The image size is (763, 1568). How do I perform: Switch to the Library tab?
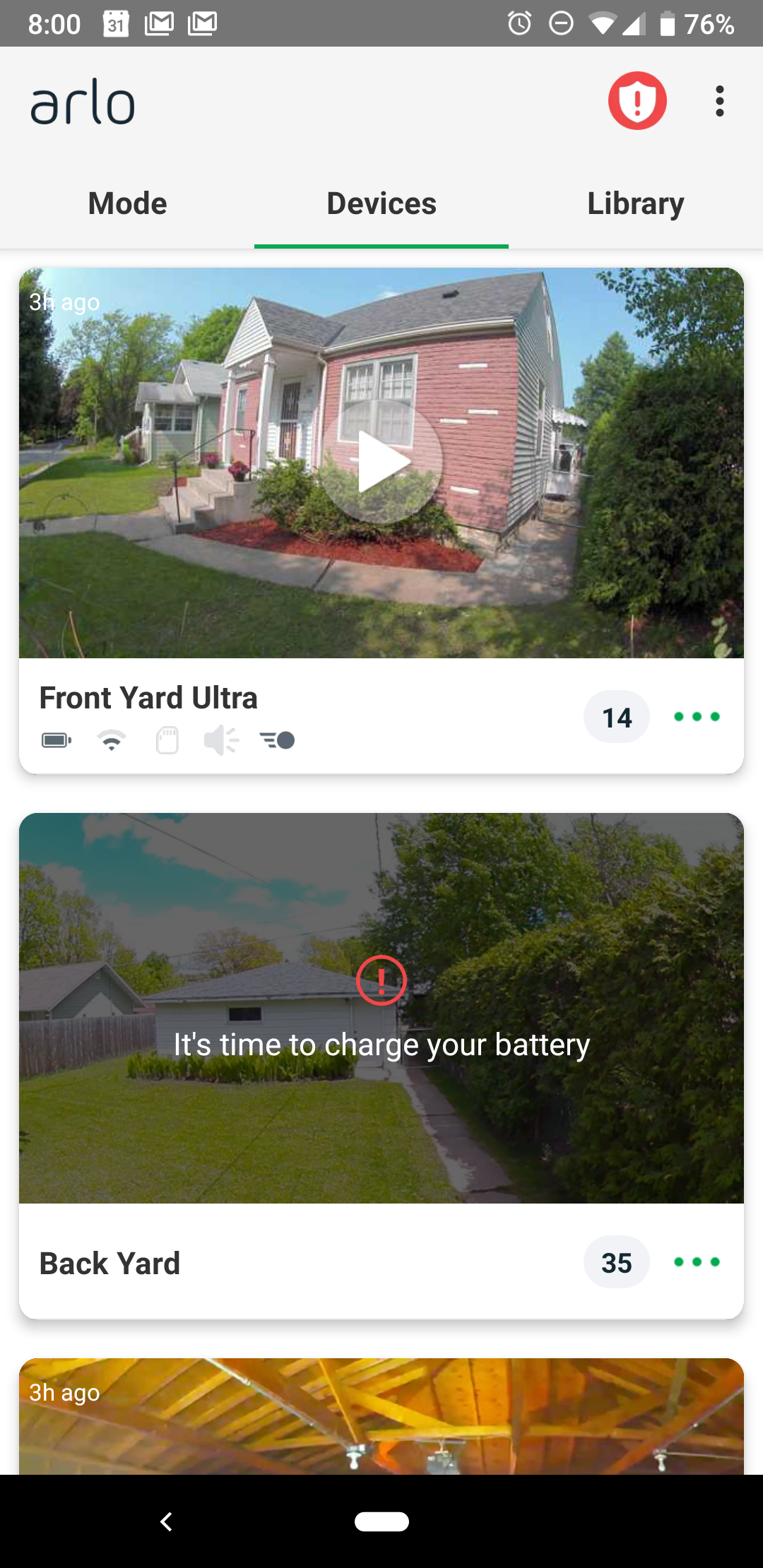click(x=634, y=203)
